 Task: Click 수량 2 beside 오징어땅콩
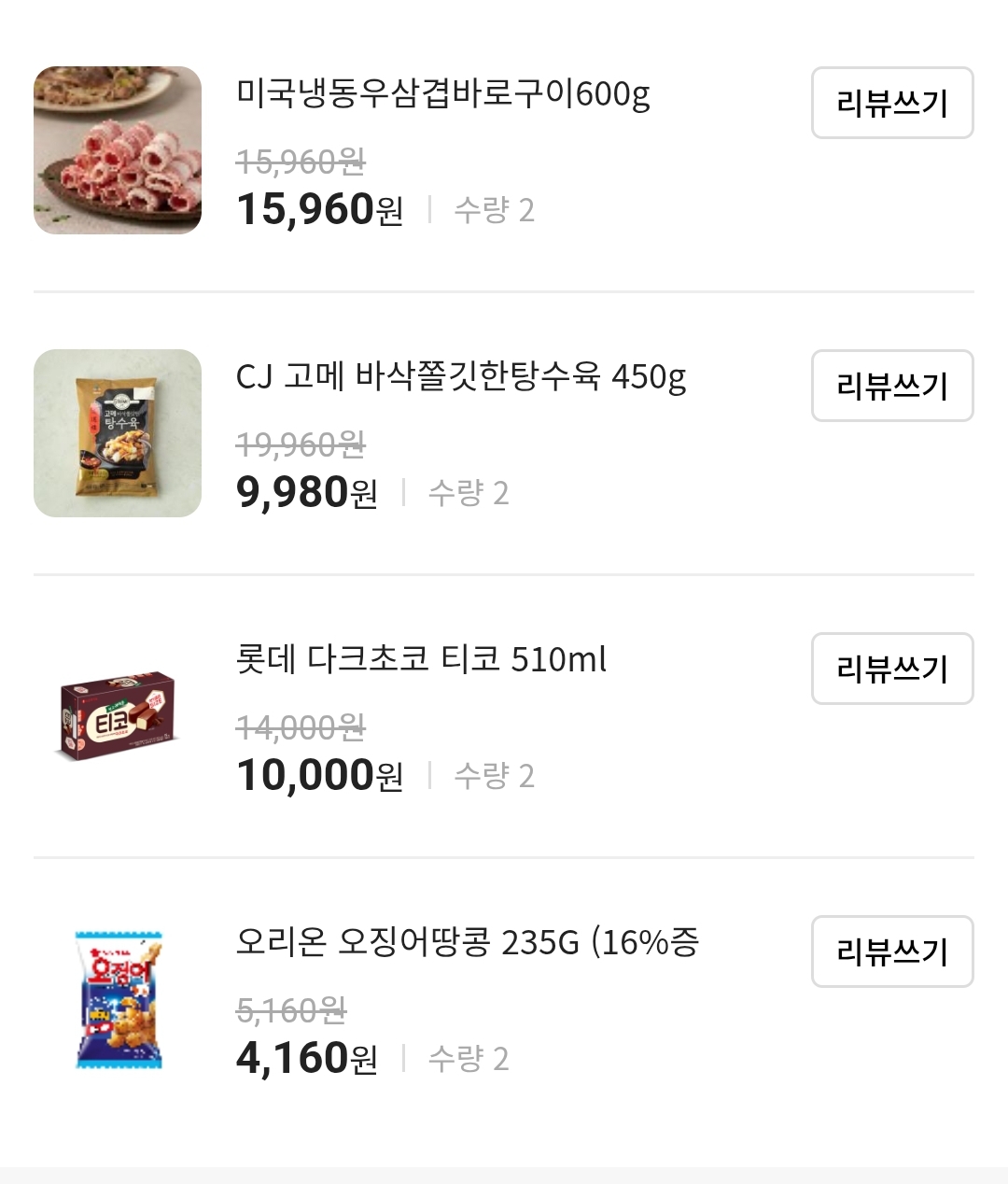(471, 1057)
